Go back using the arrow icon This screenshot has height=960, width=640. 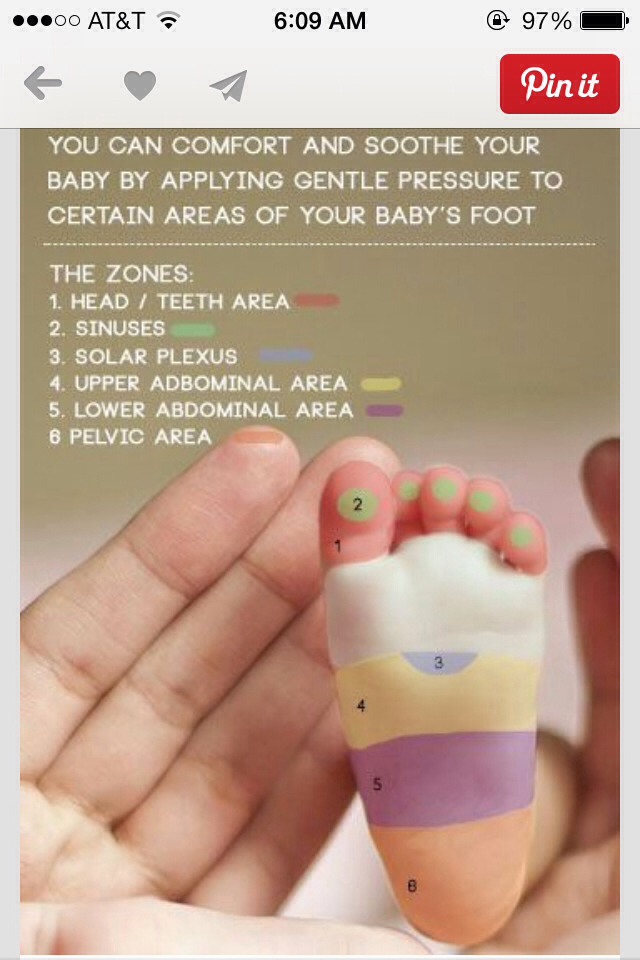point(42,84)
